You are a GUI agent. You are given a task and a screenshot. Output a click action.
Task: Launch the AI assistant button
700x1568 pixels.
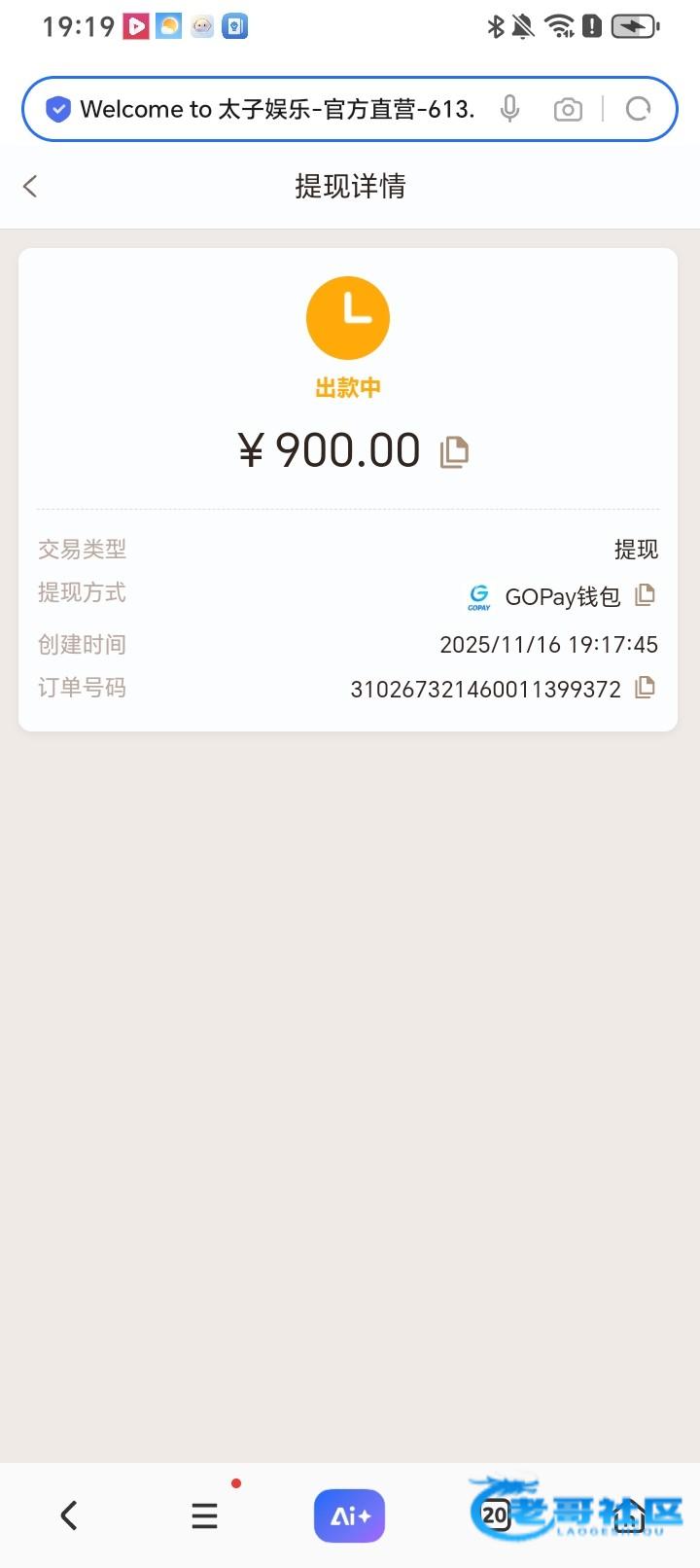349,1515
